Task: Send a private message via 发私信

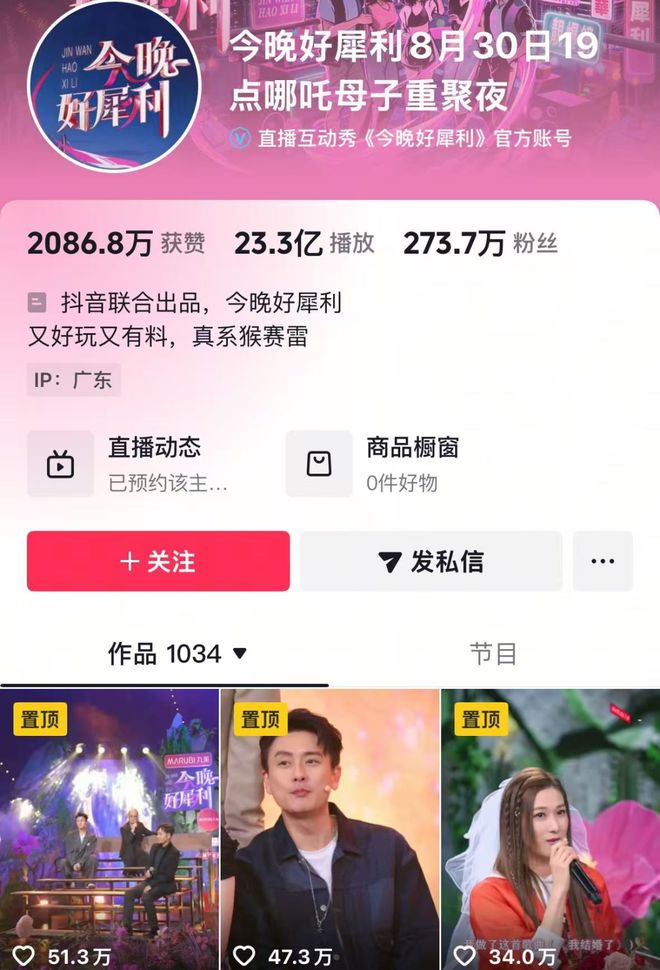Action: [x=431, y=561]
